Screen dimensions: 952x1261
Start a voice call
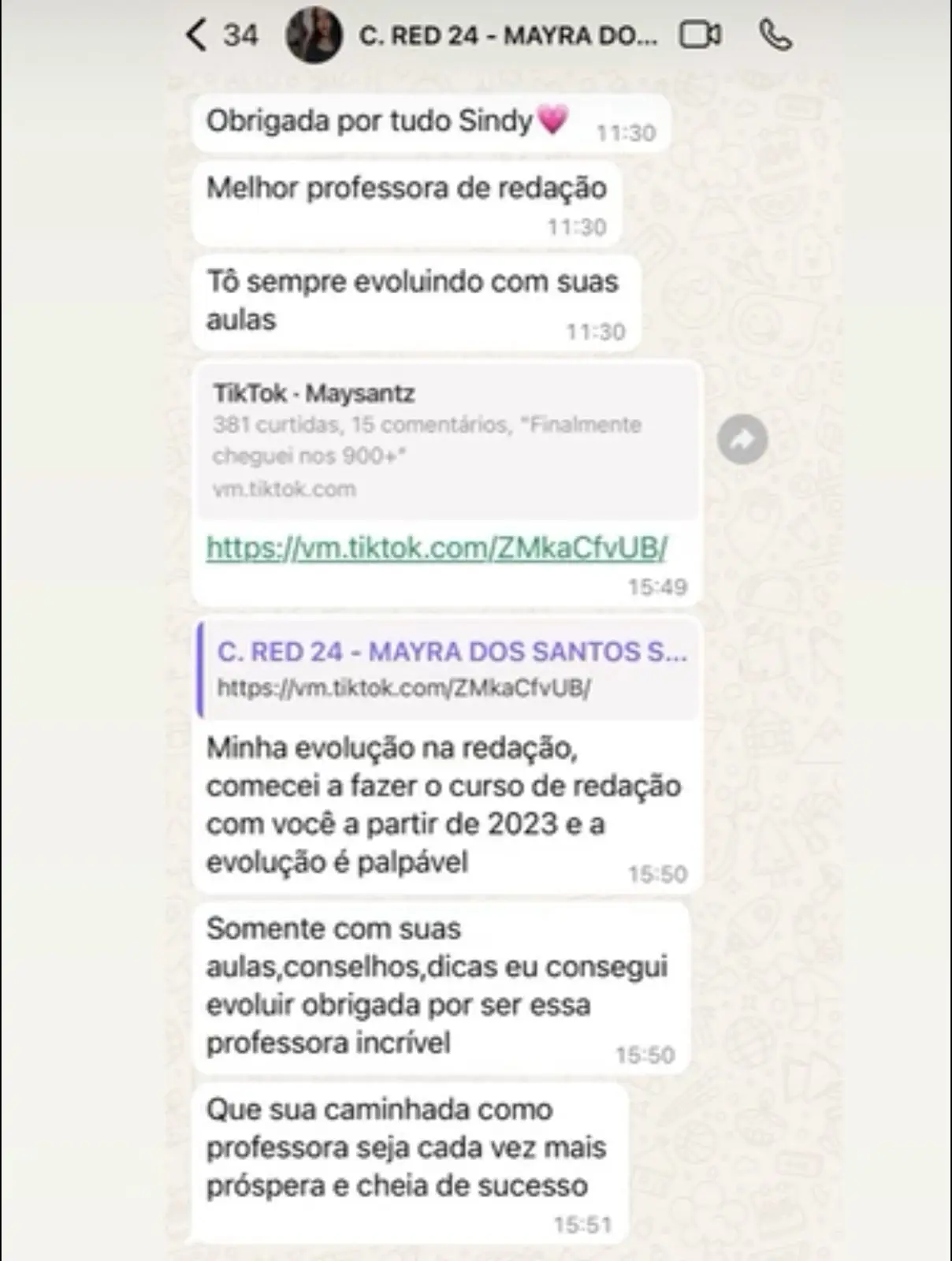(x=775, y=35)
